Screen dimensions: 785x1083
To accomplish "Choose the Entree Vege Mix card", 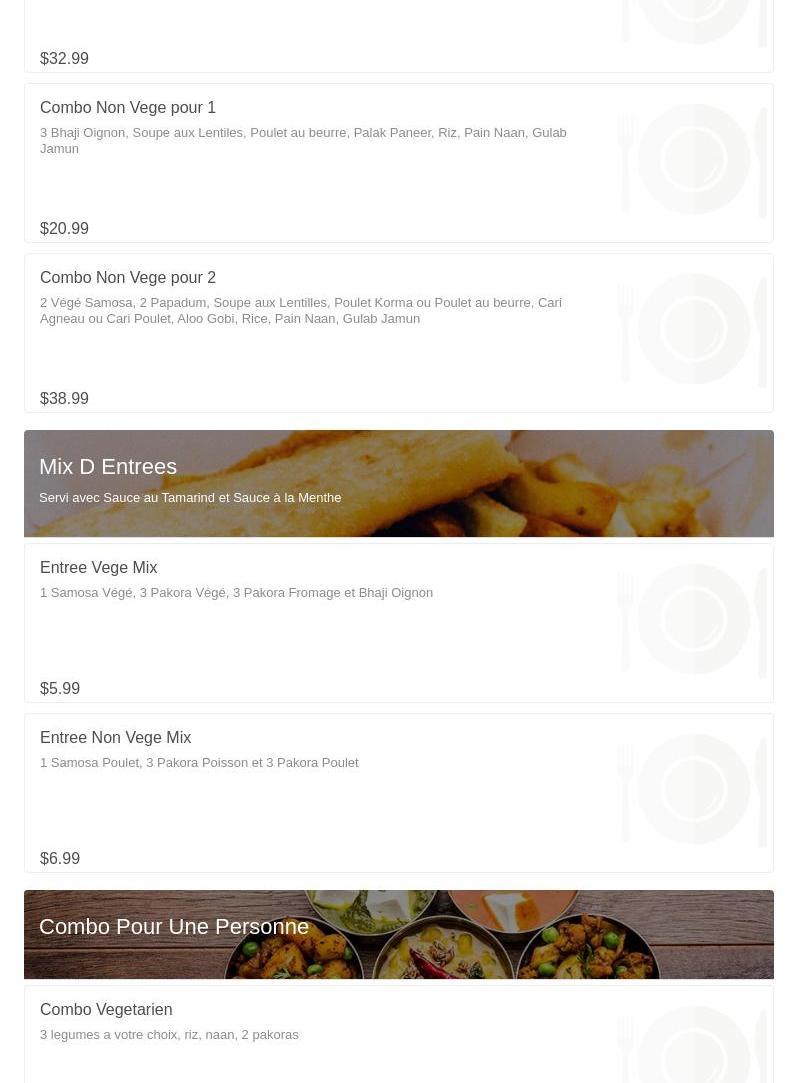I will (398, 623).
